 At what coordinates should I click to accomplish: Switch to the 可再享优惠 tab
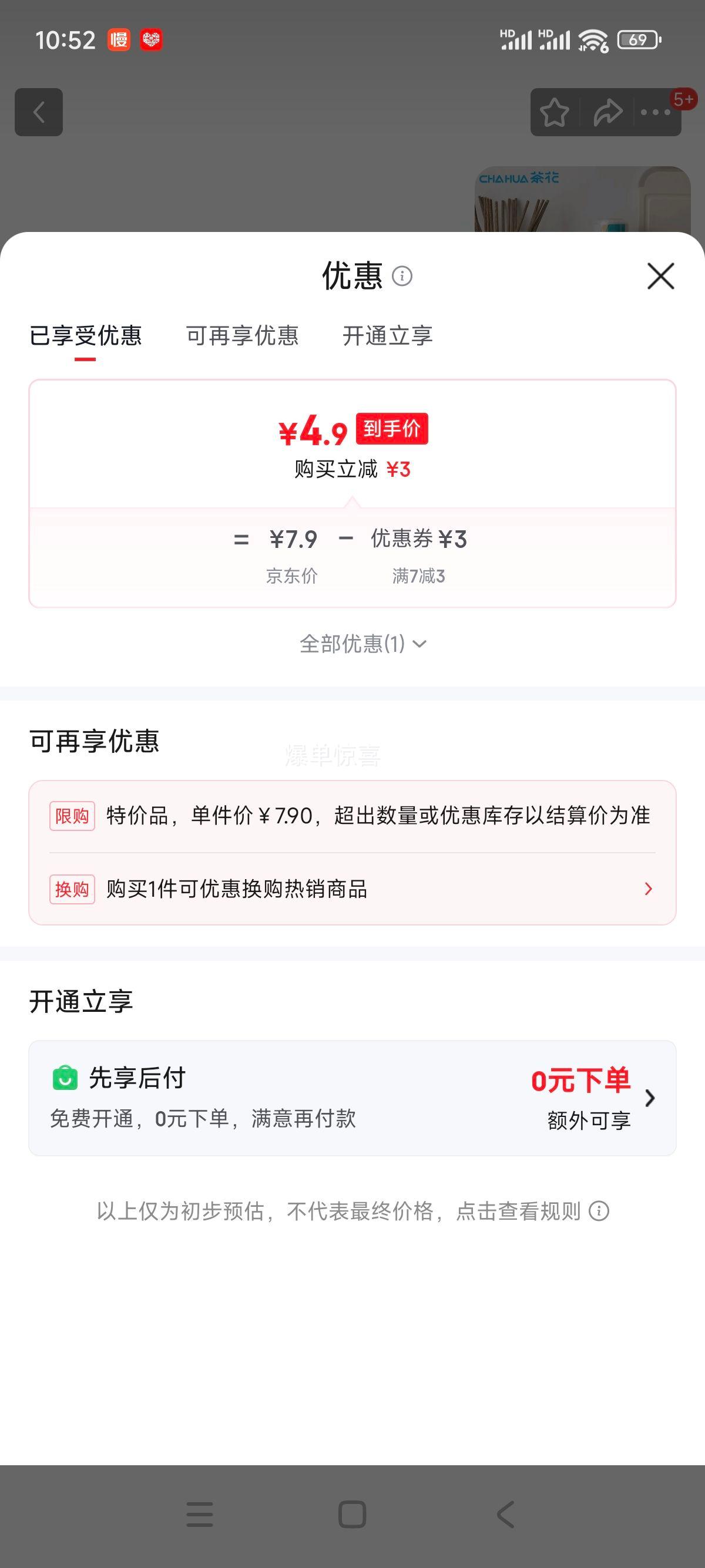243,337
